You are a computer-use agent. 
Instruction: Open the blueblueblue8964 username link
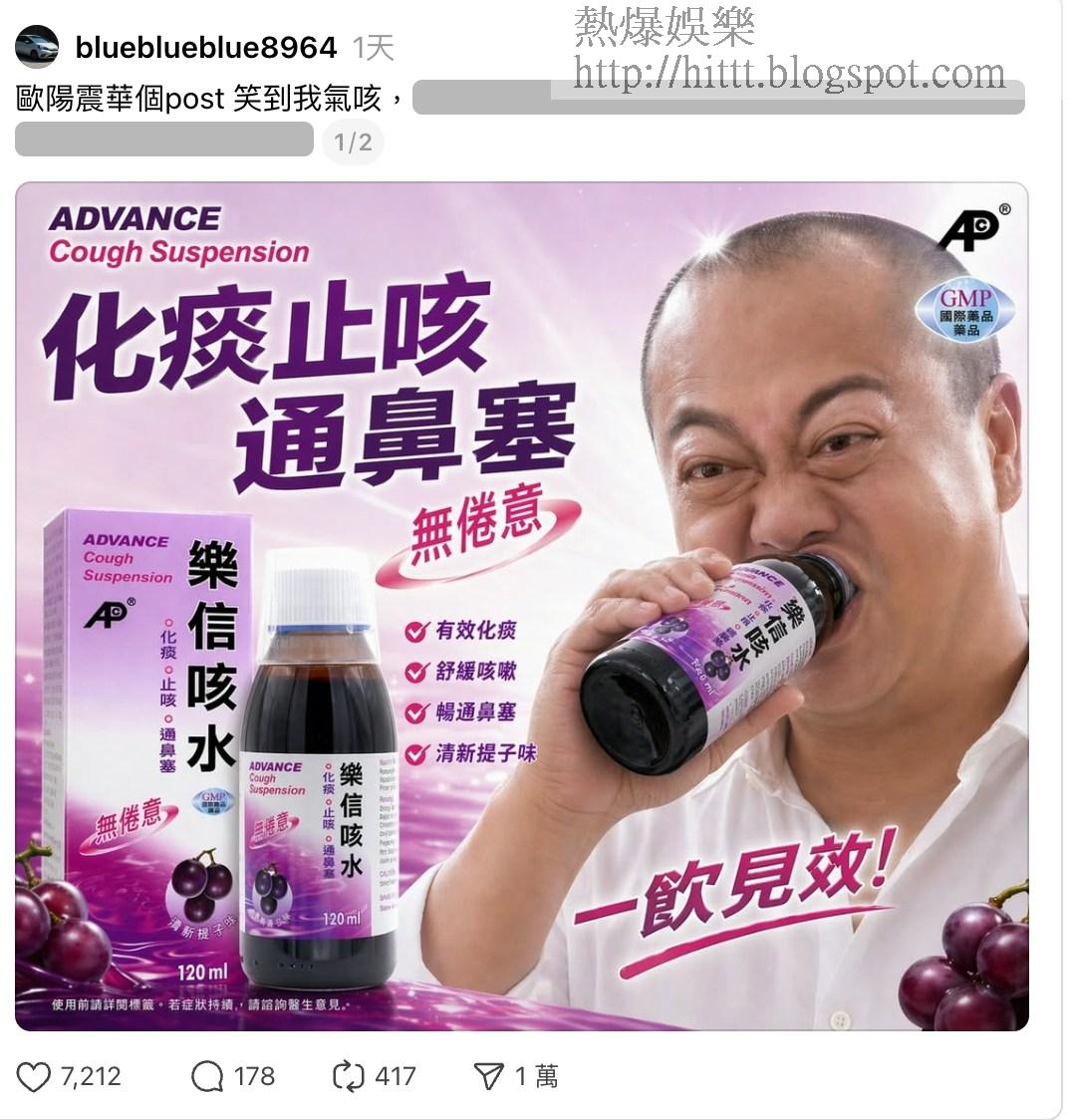point(205,47)
